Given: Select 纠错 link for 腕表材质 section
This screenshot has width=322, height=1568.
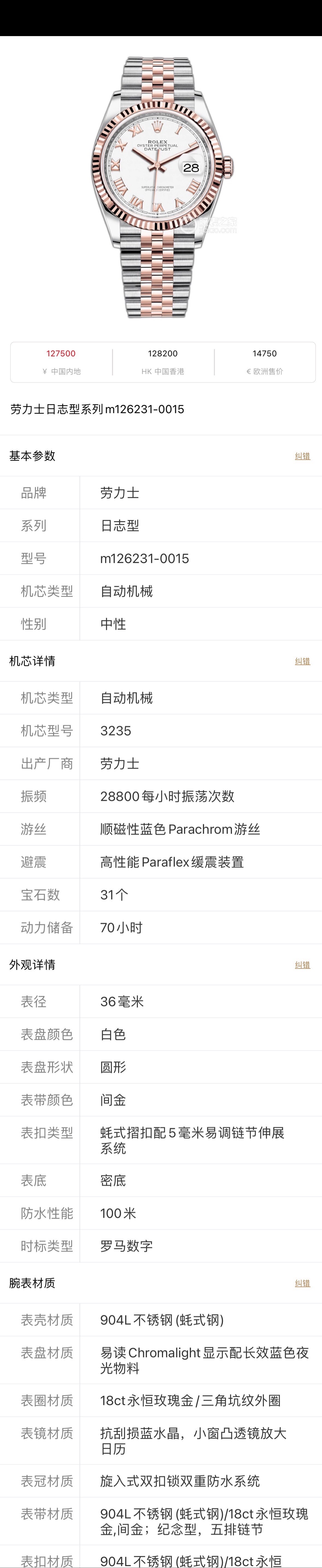Looking at the screenshot, I should point(302,1283).
